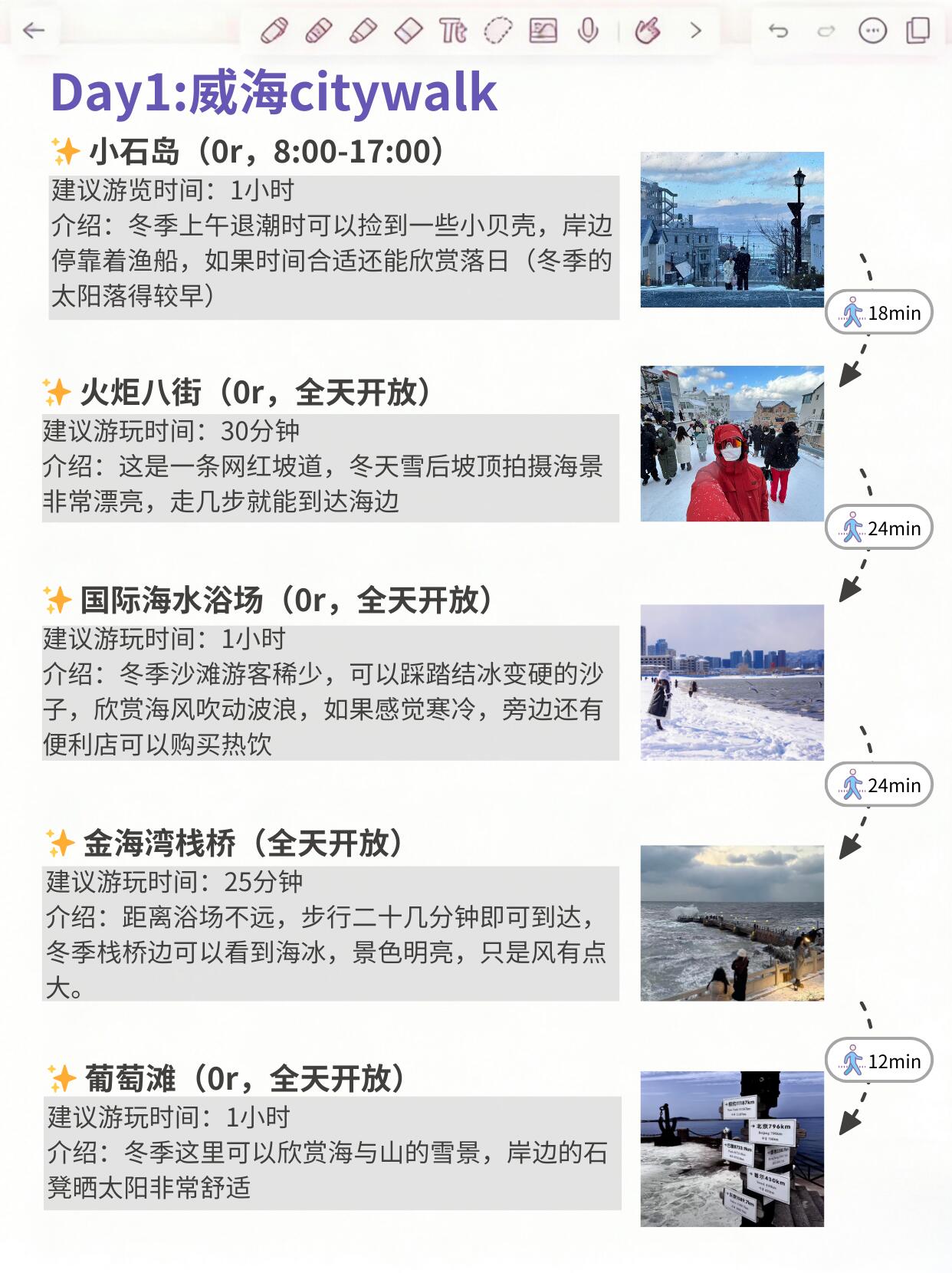The width and height of the screenshot is (952, 1273).
Task: Choose the text (Tt) tool
Action: tap(452, 31)
